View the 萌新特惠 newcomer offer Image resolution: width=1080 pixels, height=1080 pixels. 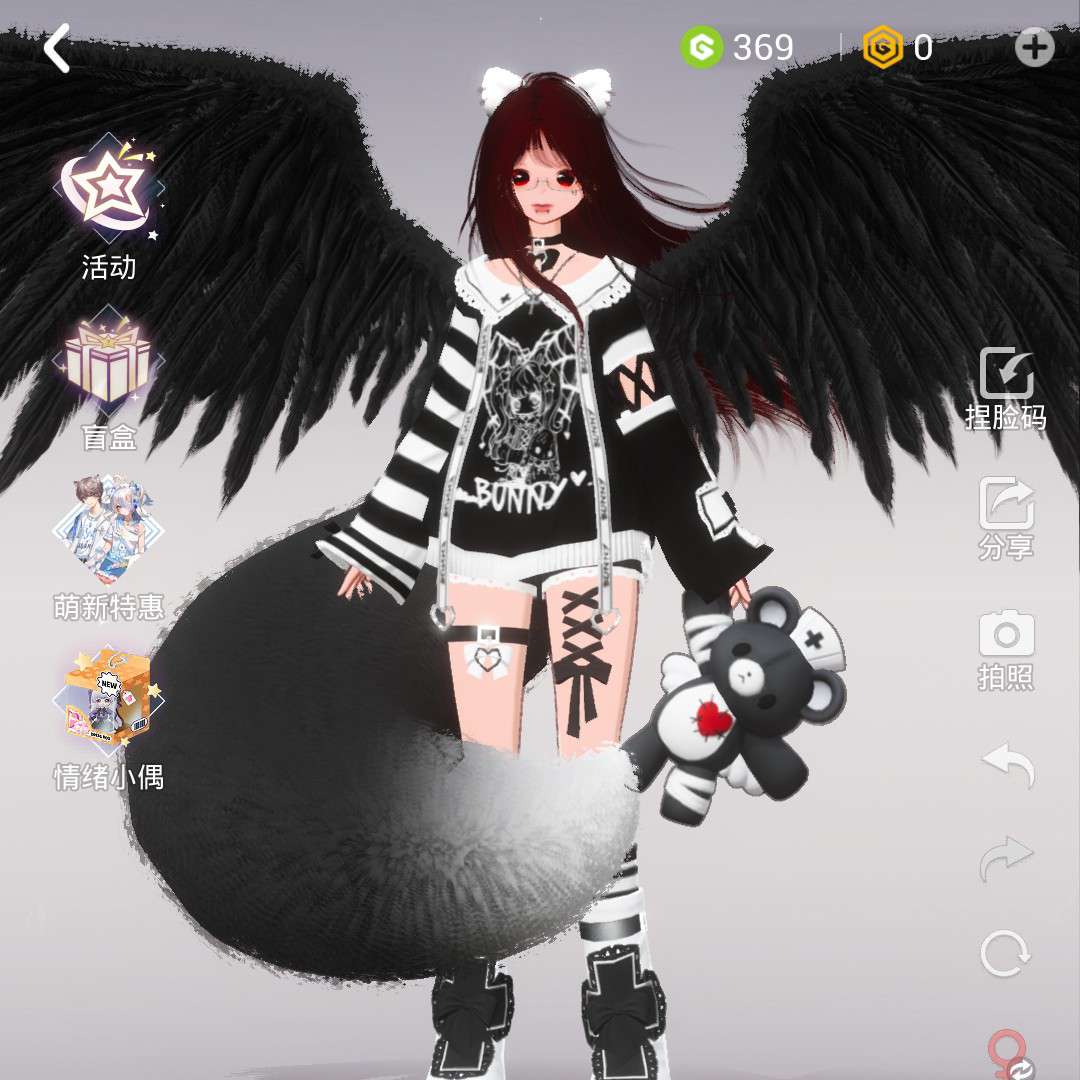pos(108,532)
